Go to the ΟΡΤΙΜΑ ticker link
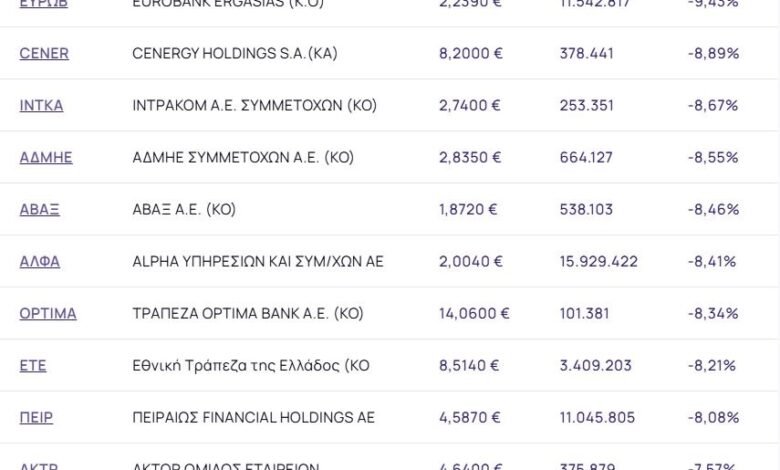 click(x=48, y=313)
